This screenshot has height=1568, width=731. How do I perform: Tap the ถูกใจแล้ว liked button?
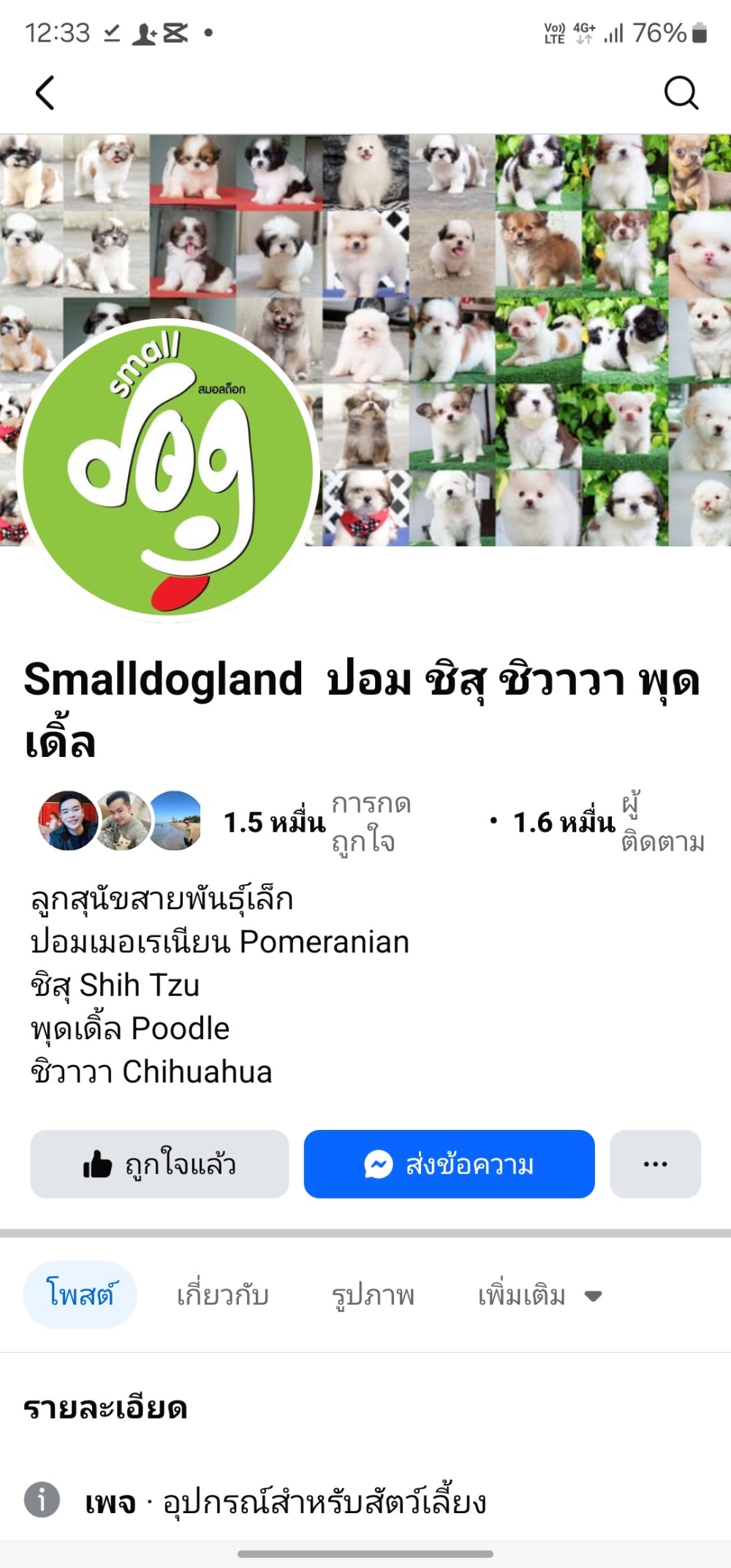click(x=159, y=1164)
